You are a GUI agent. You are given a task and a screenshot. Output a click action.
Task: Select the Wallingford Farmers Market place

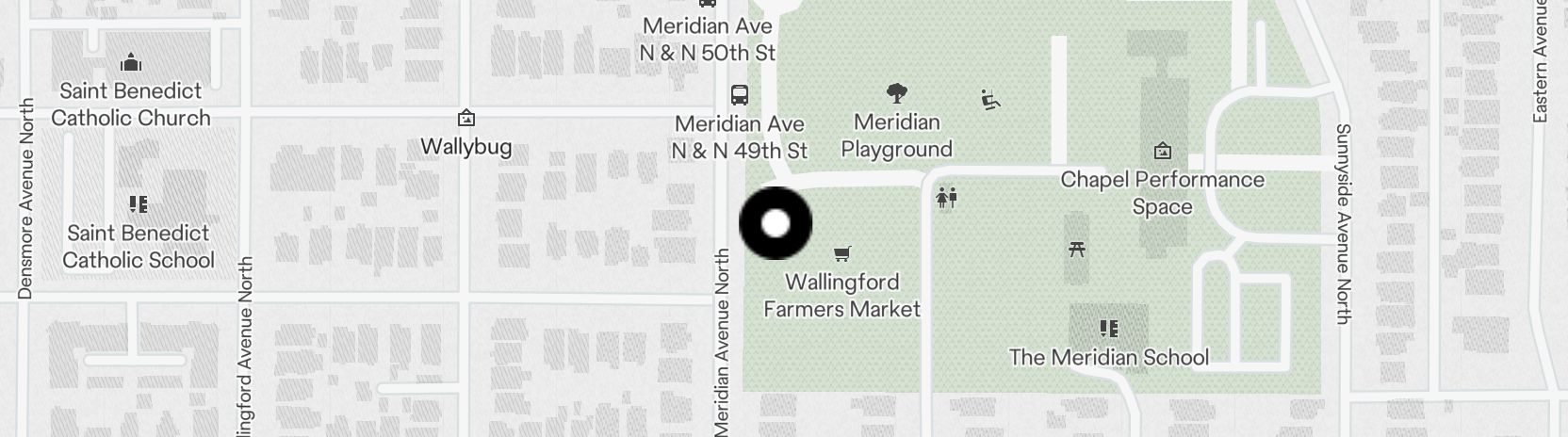pyautogui.click(x=842, y=253)
